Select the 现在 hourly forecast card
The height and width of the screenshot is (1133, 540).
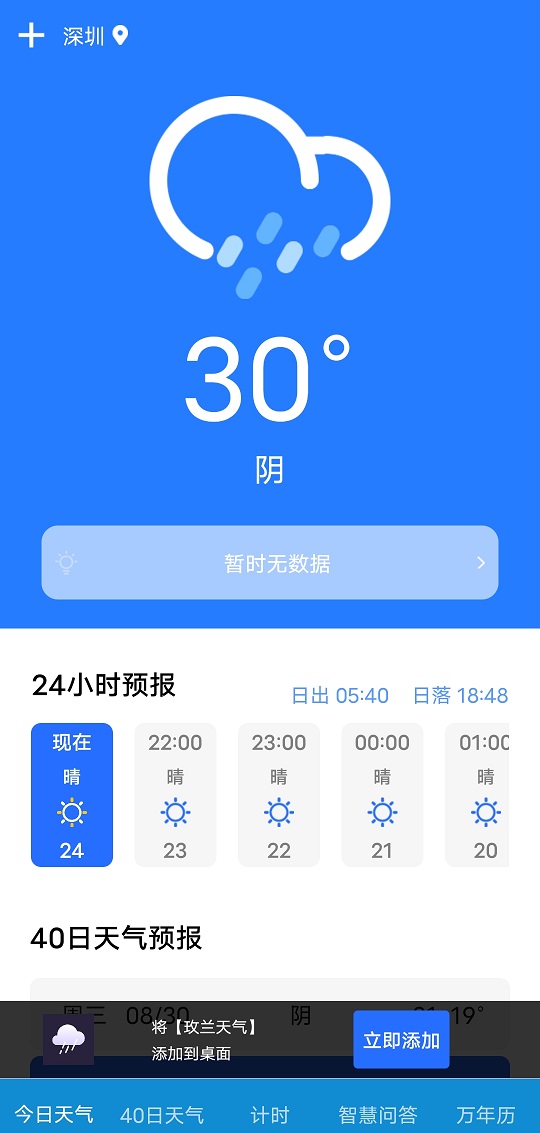coord(72,795)
